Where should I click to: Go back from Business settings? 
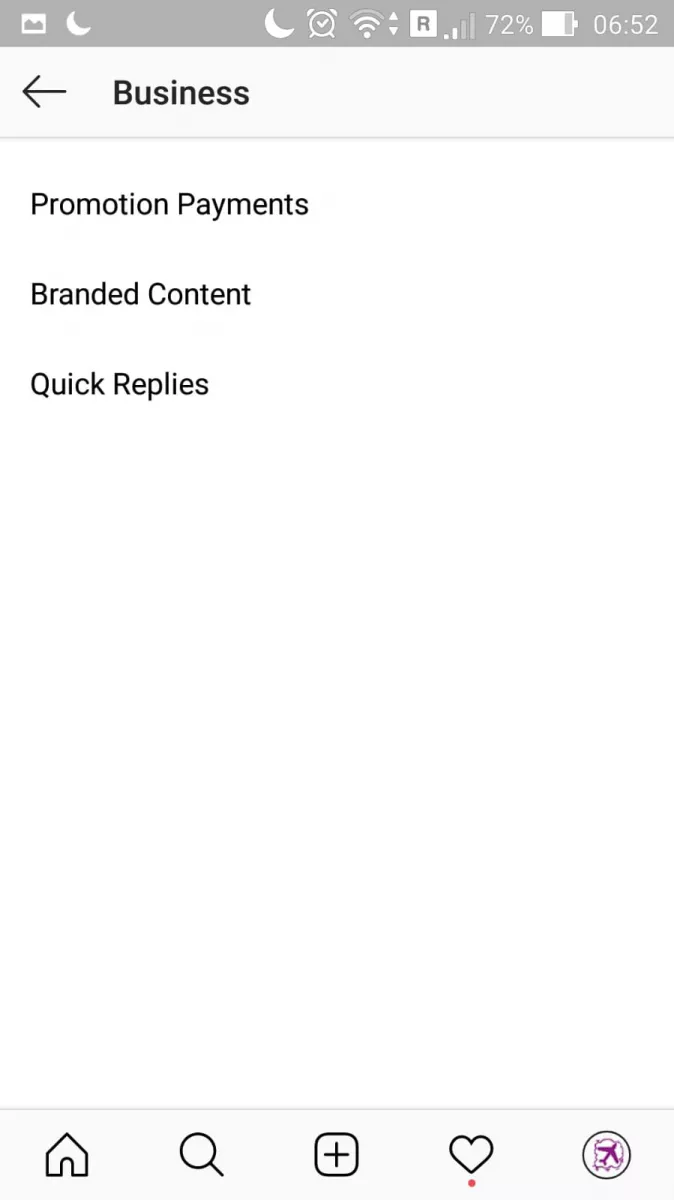coord(44,93)
